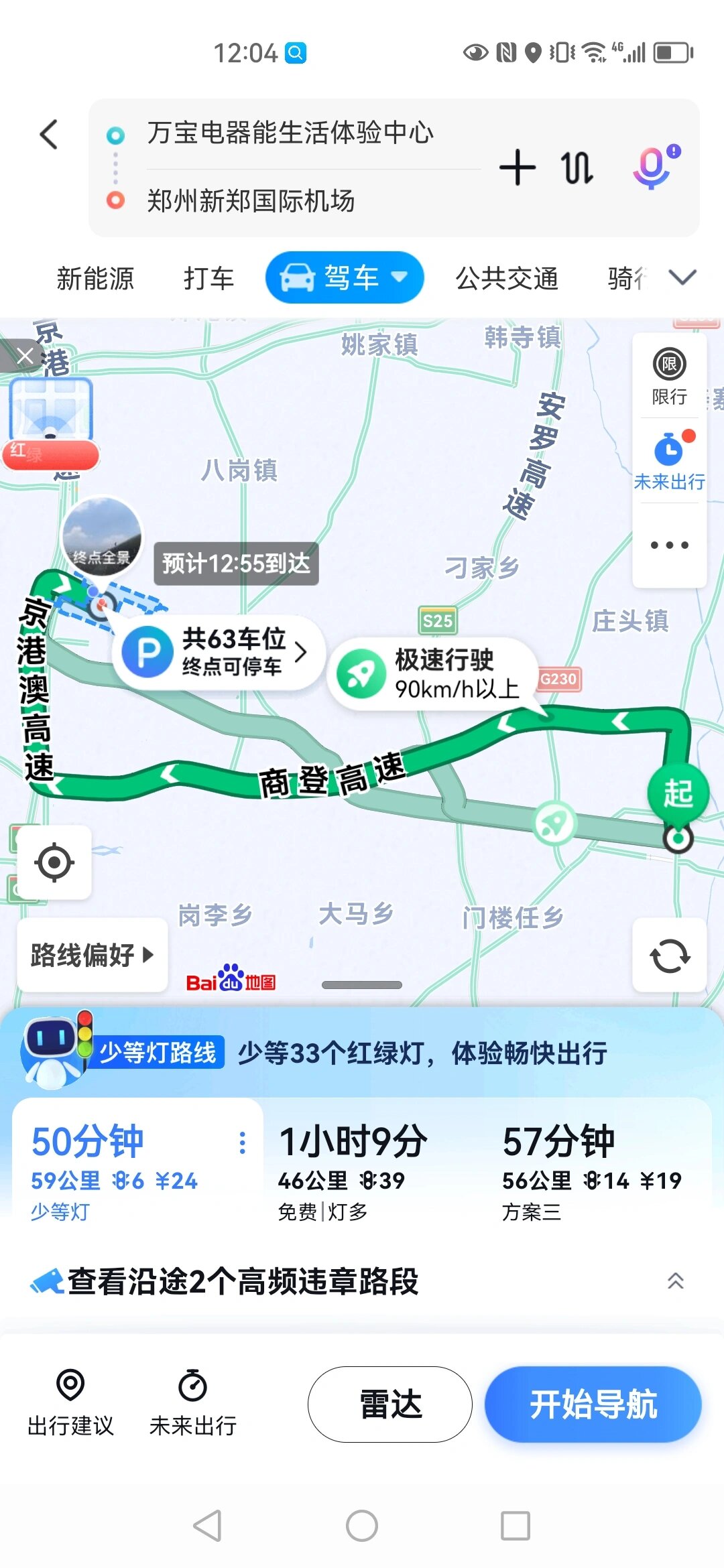Select the 新能源 travel mode
Screen dimensions: 724x1568
(x=95, y=278)
